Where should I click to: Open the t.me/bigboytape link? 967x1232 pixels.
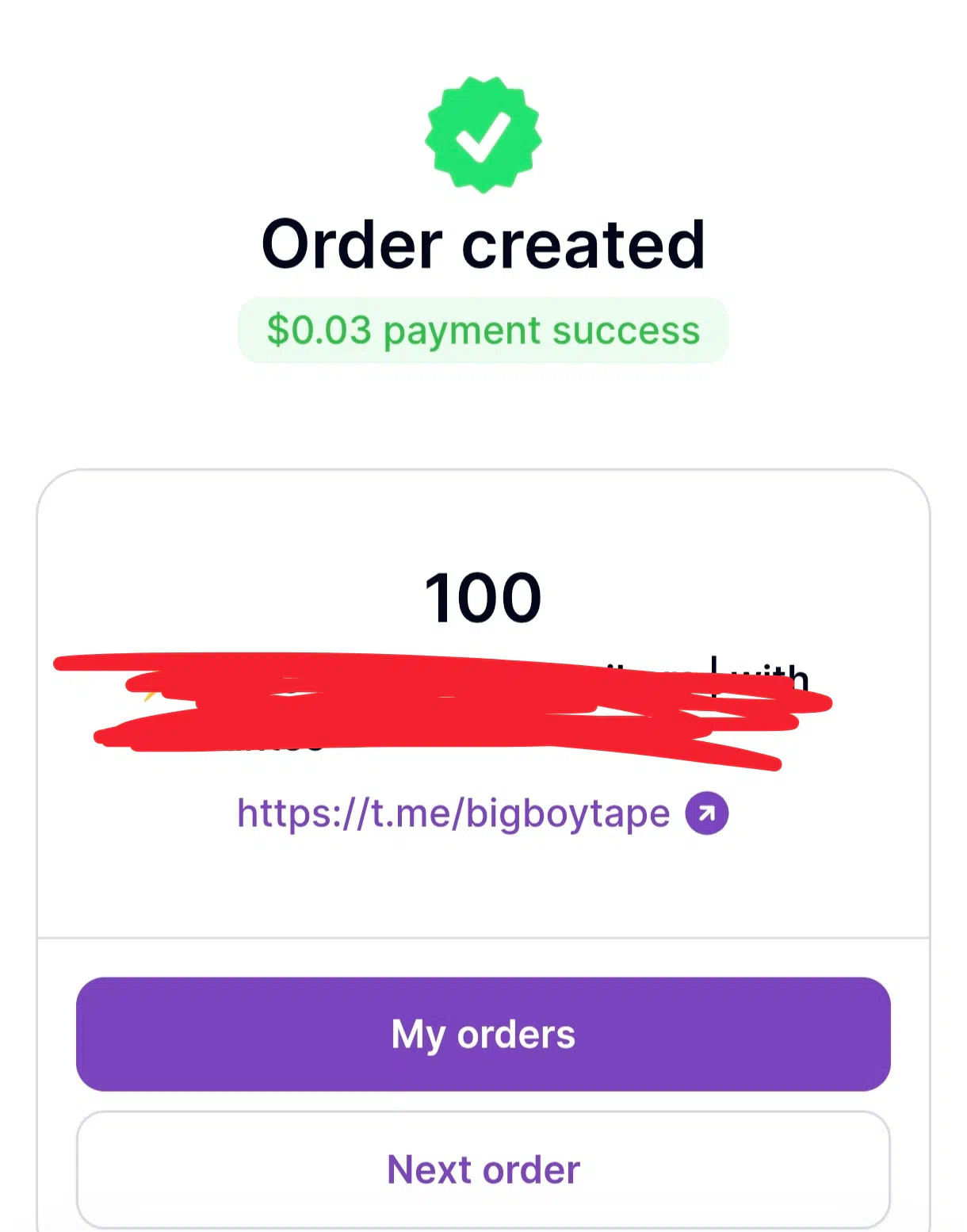[454, 813]
